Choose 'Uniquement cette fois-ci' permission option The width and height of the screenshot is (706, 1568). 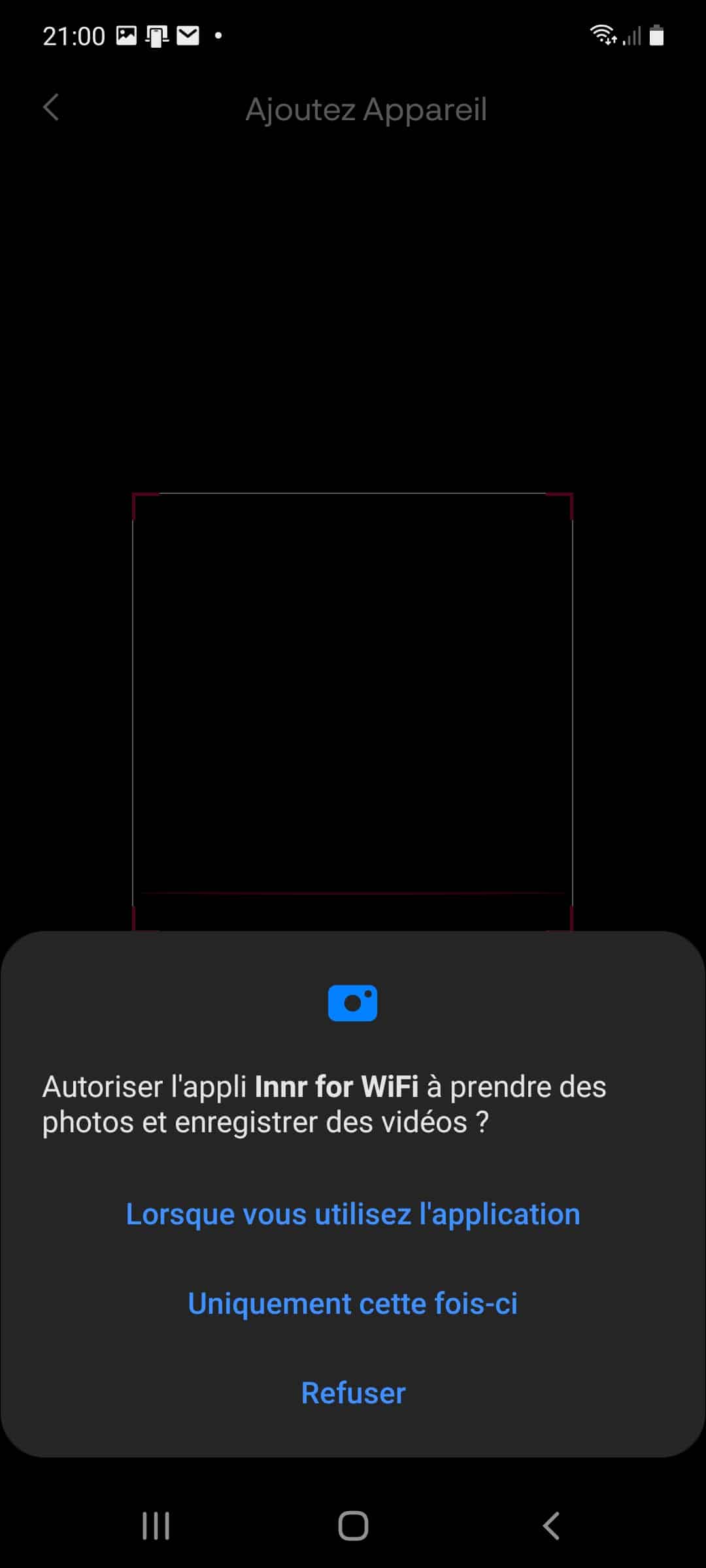pyautogui.click(x=353, y=1304)
